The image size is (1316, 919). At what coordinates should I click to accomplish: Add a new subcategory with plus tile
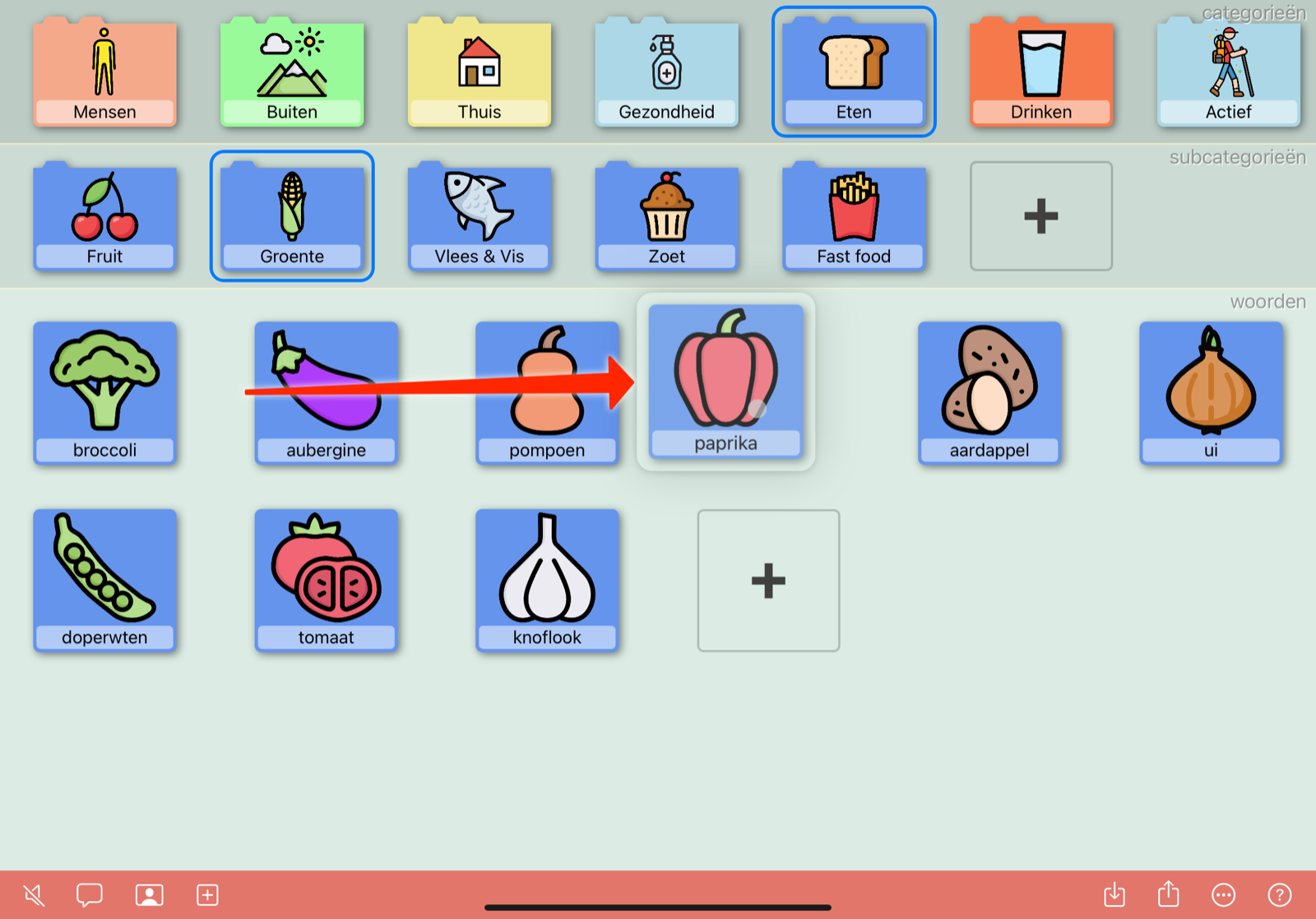pos(1041,216)
